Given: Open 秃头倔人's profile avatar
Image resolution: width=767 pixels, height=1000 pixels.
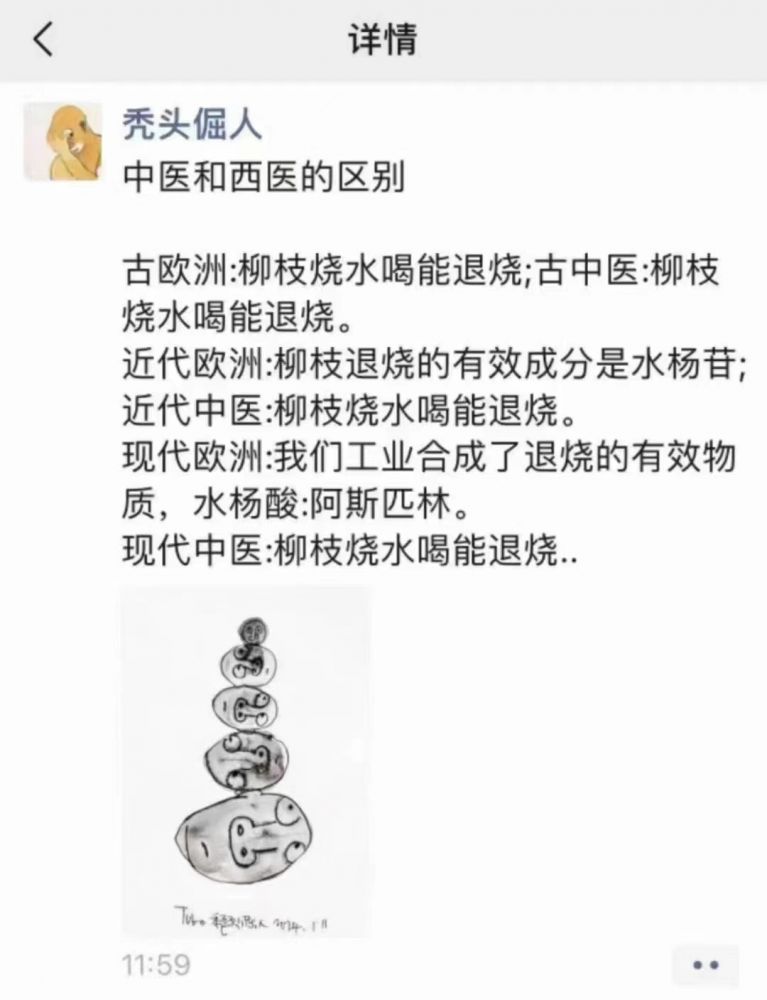Looking at the screenshot, I should pyautogui.click(x=63, y=141).
